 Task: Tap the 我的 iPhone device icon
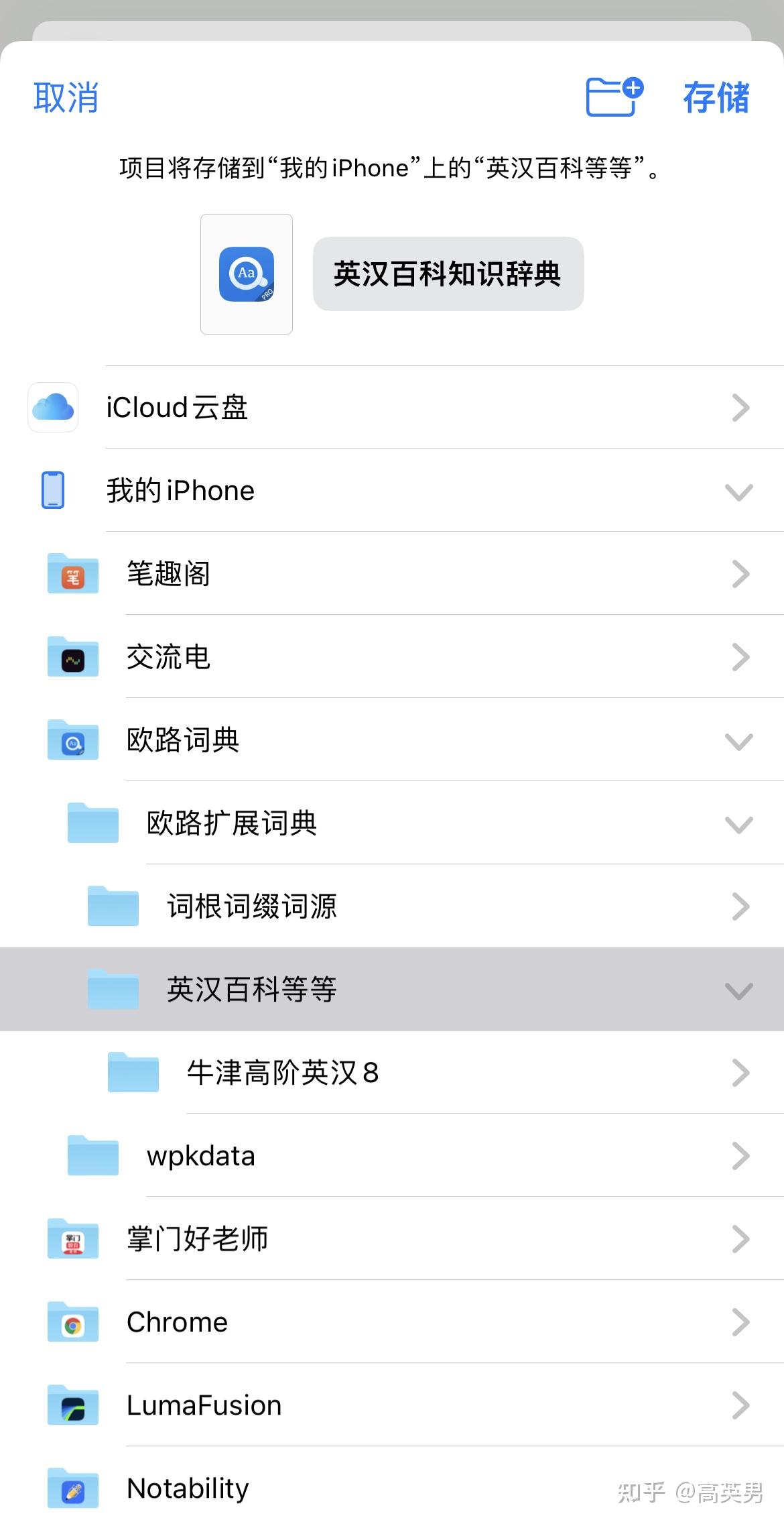pyautogui.click(x=52, y=490)
